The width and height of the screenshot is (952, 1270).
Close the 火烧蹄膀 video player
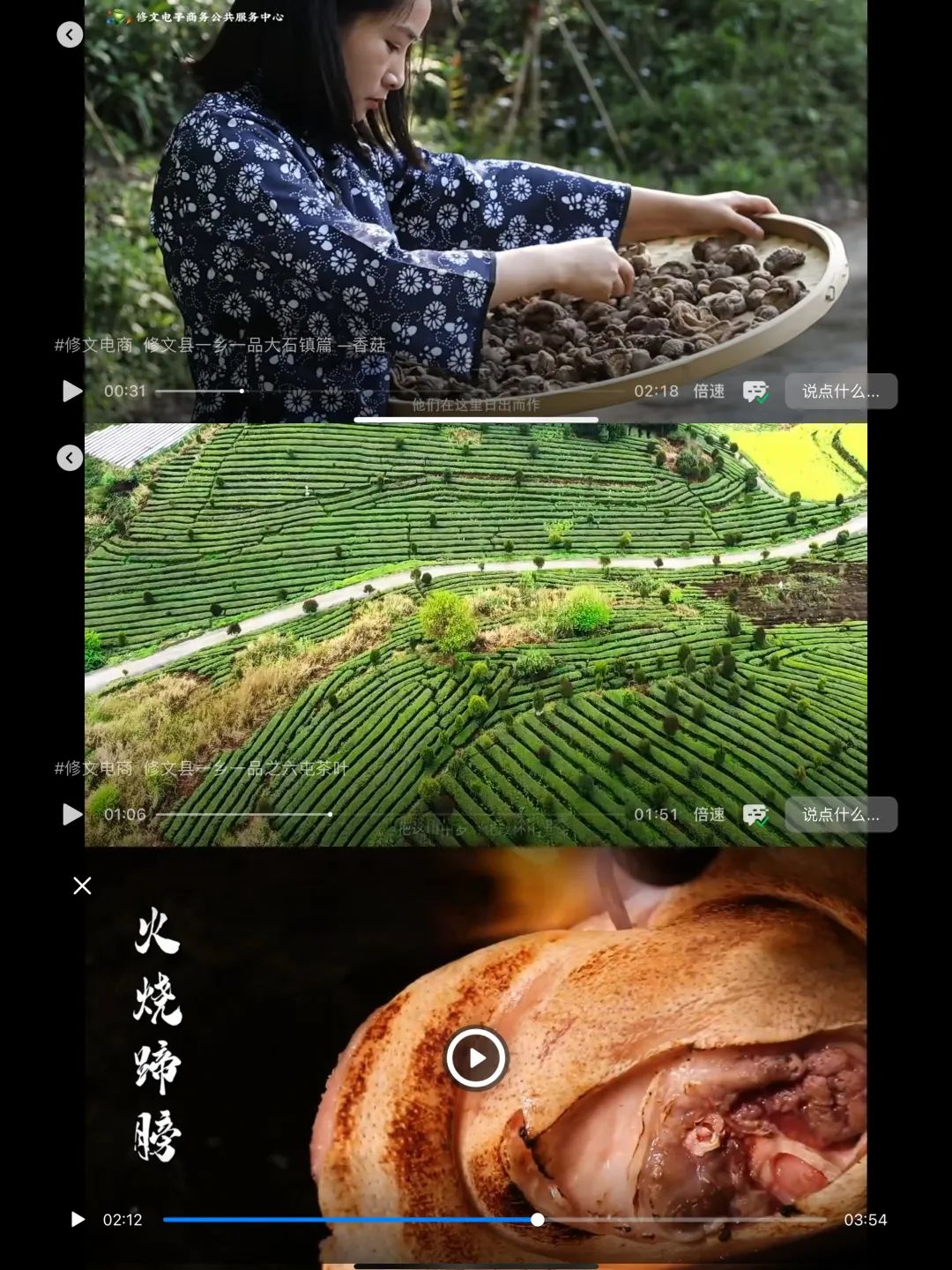coord(82,885)
